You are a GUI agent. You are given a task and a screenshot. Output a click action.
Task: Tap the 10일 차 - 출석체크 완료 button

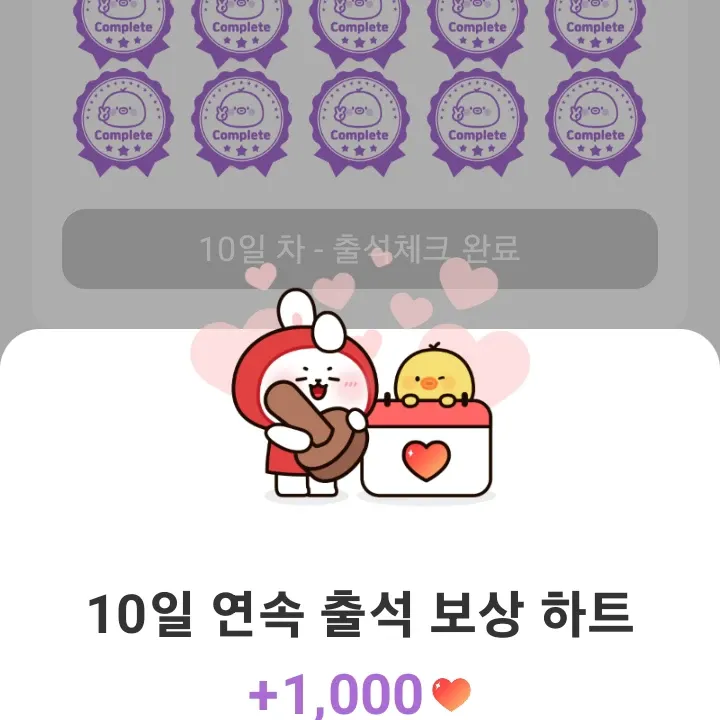click(359, 248)
